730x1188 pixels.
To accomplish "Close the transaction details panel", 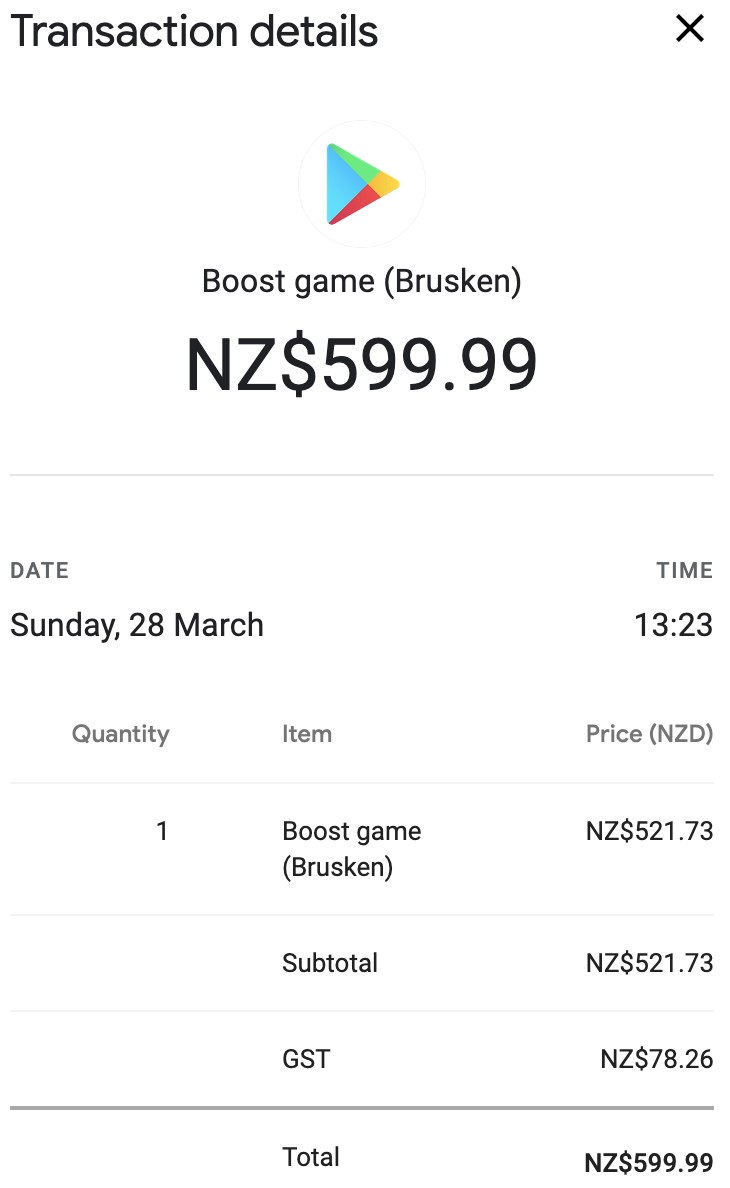I will coord(690,29).
